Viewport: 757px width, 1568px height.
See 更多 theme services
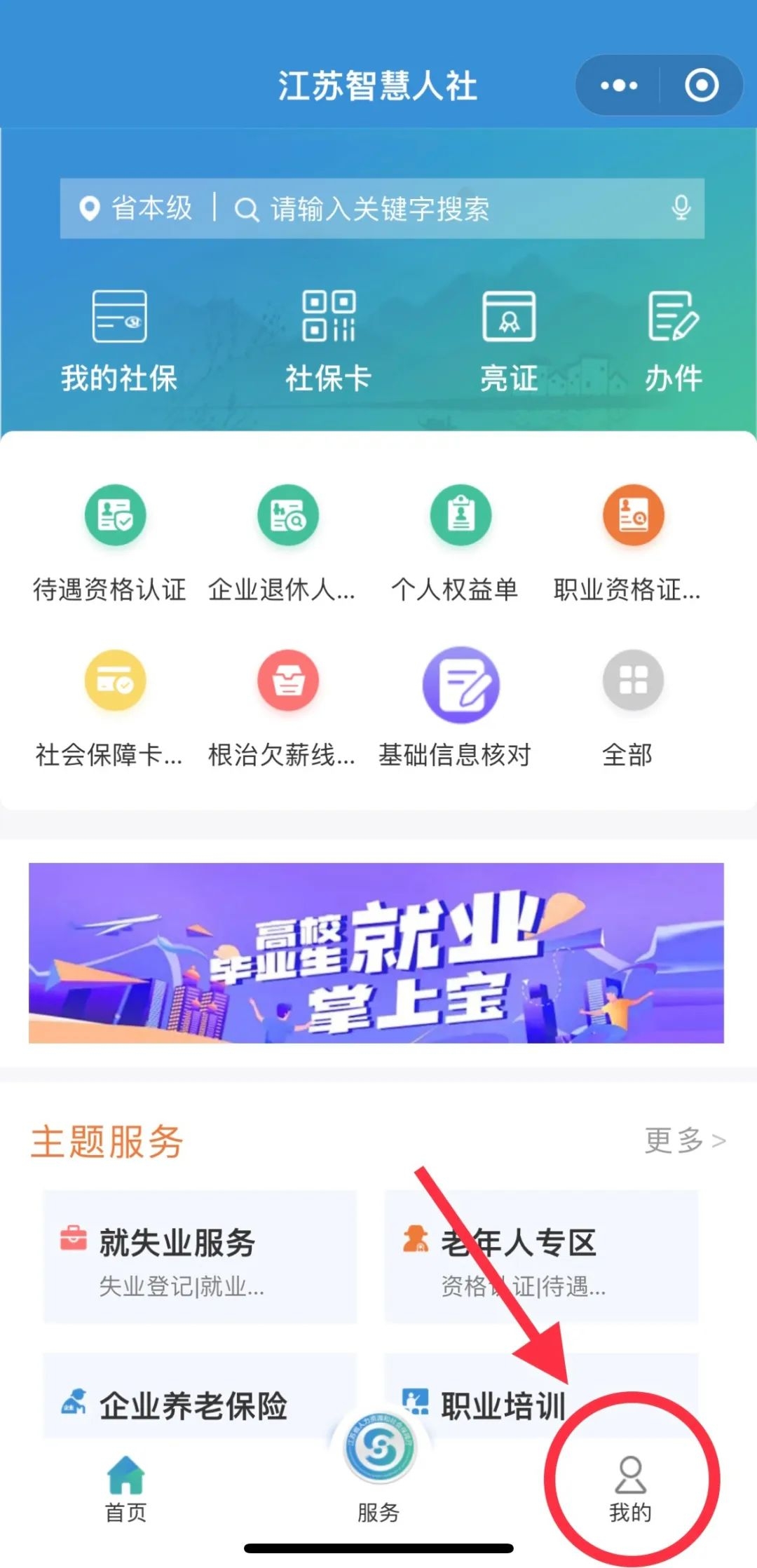coord(685,1140)
